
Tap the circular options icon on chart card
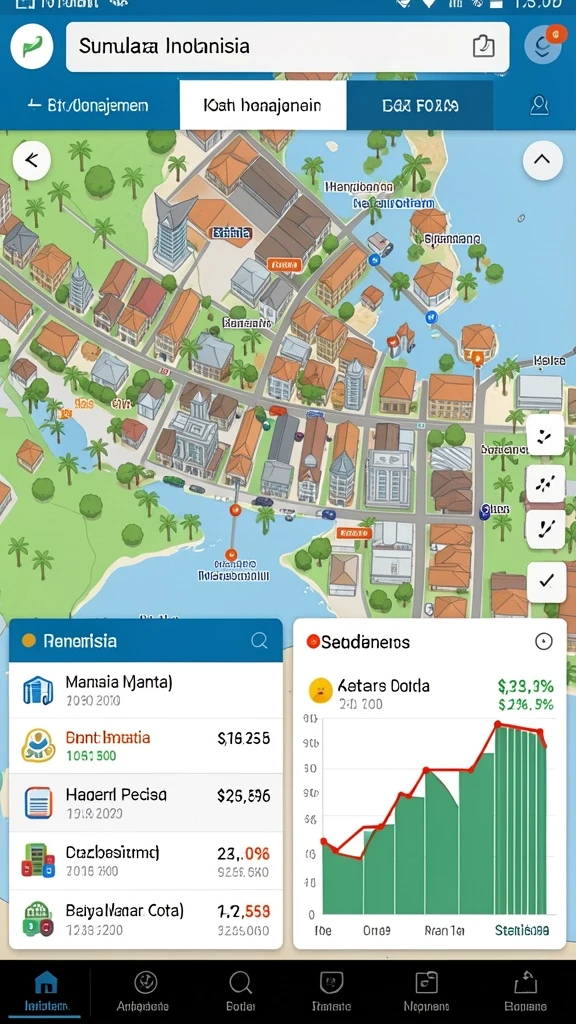point(543,641)
